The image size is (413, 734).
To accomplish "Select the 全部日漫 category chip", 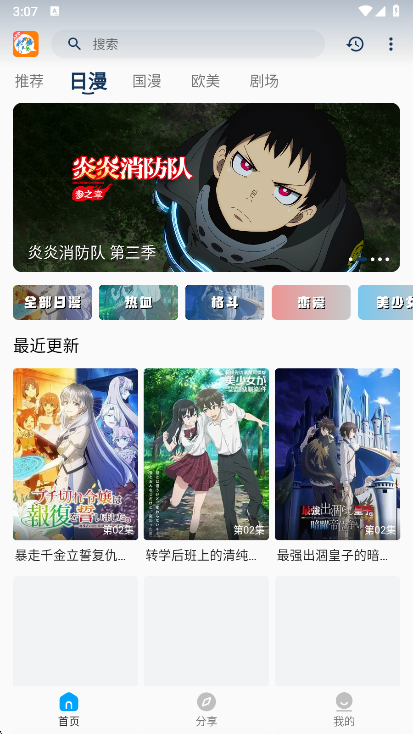I will 52,302.
